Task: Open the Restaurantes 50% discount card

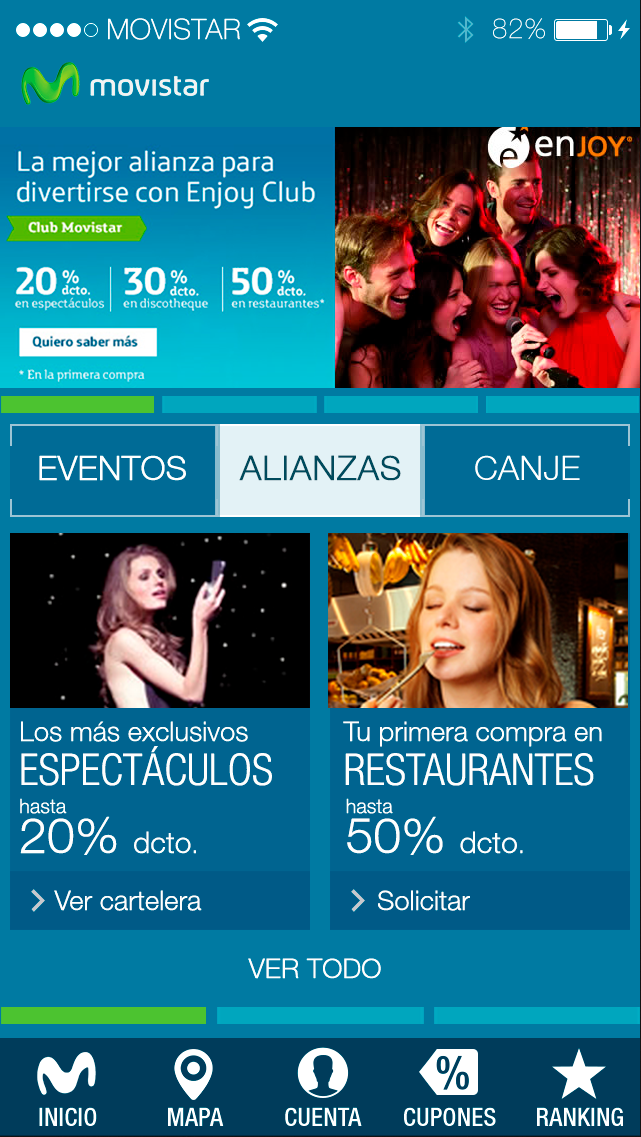Action: click(479, 700)
